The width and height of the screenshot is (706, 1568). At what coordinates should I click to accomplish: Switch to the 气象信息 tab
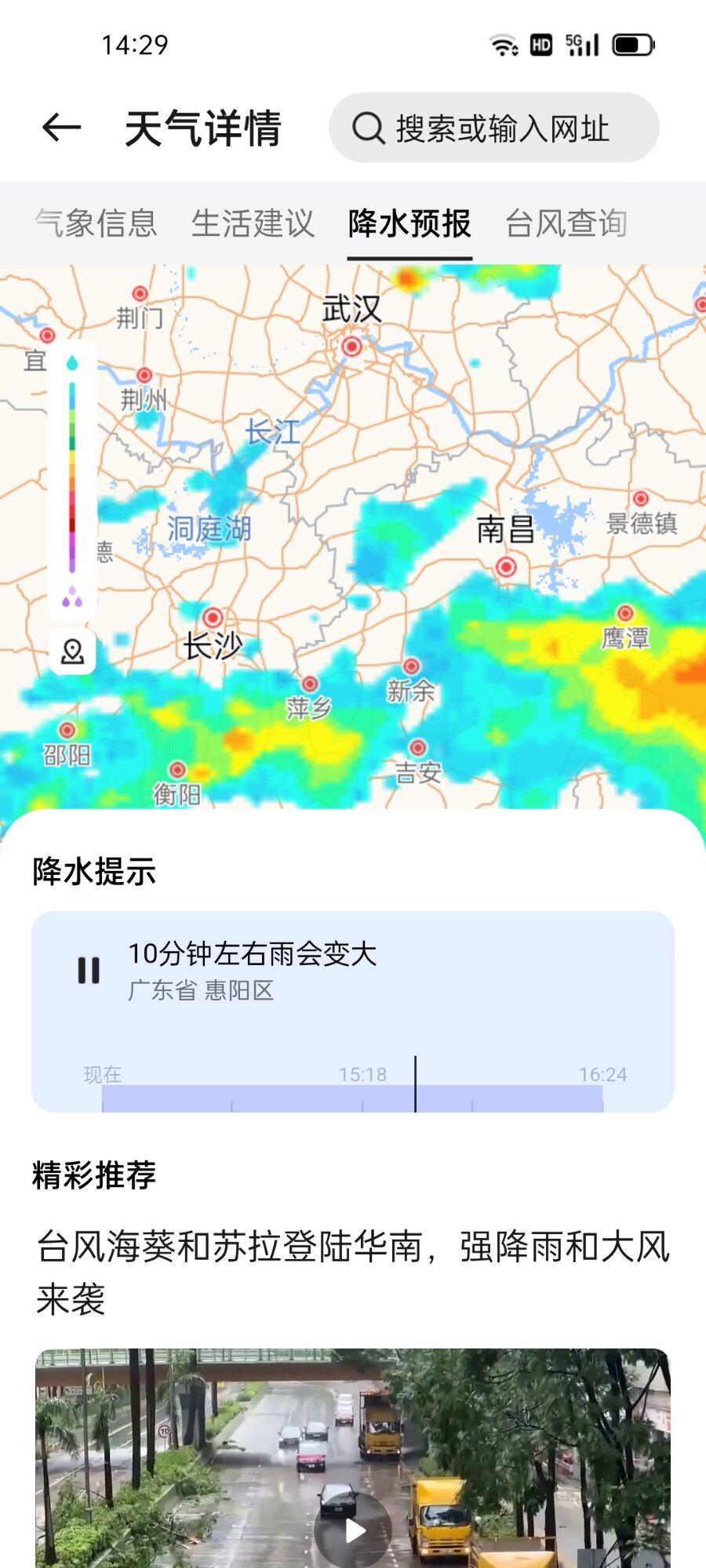point(96,223)
